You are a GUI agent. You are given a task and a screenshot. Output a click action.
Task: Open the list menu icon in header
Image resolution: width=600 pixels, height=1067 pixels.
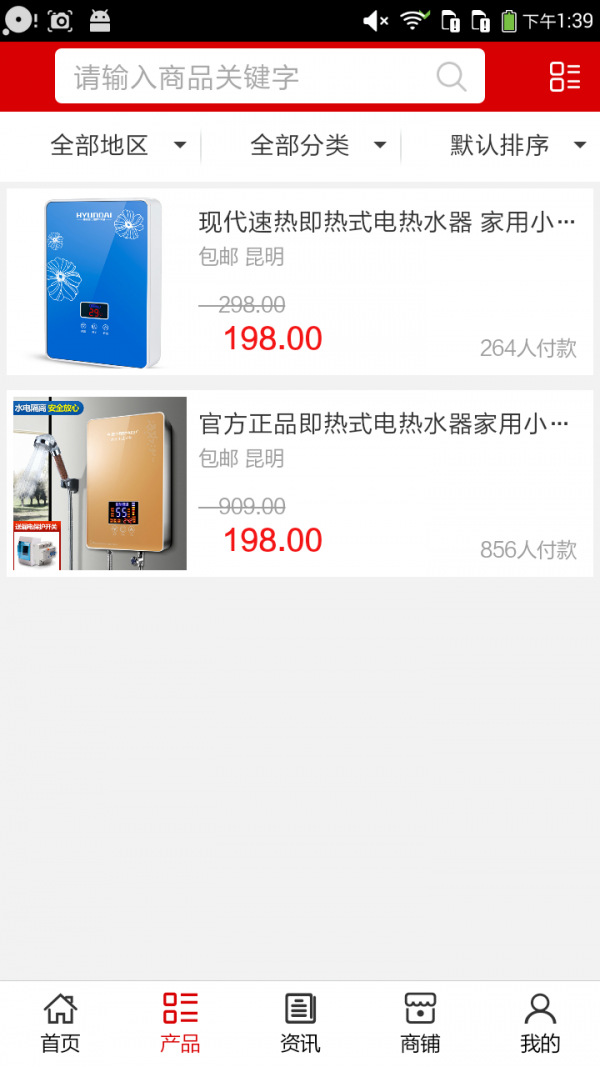coord(565,77)
